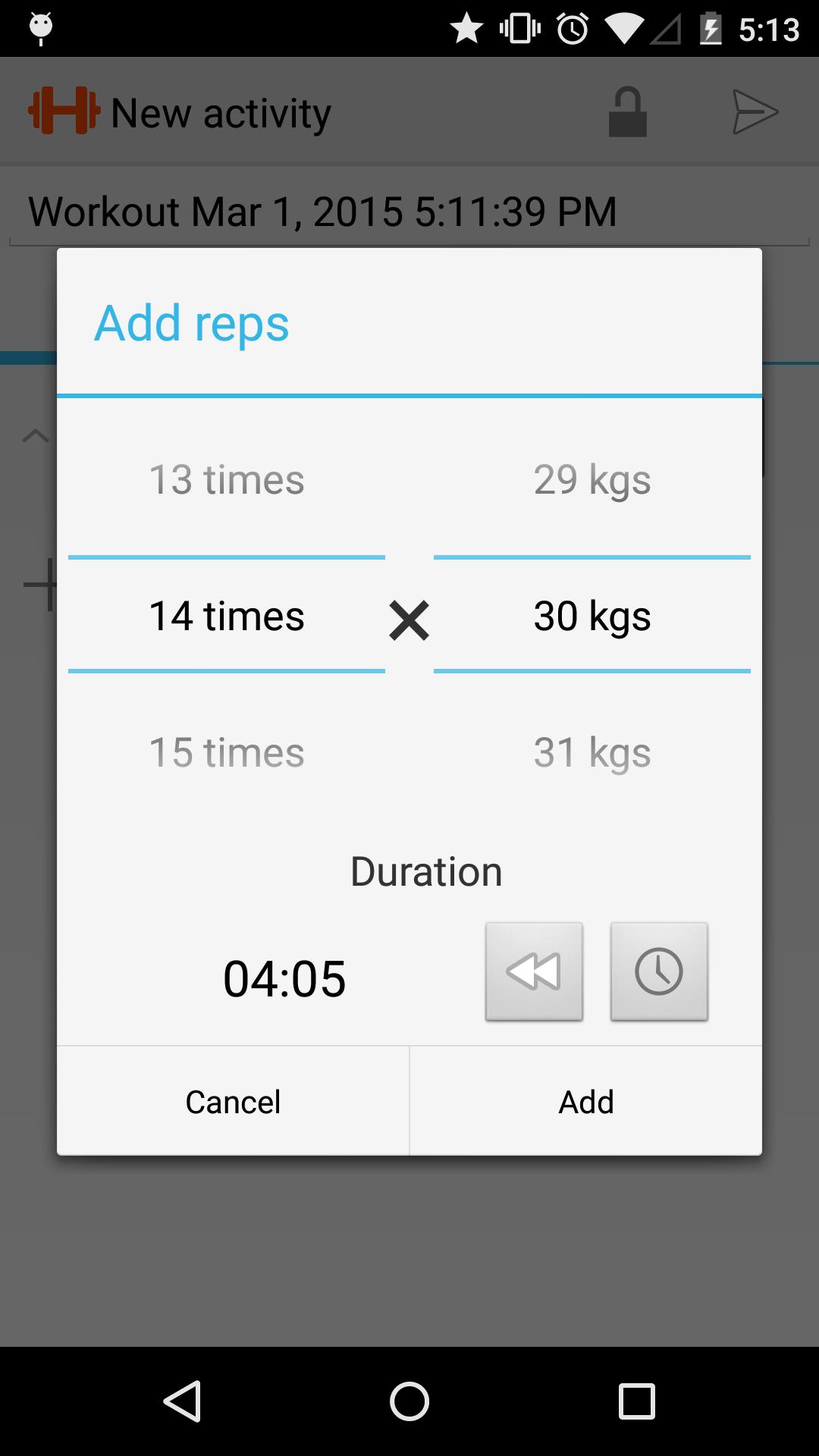Tap the 14 times value field
The height and width of the screenshot is (1456, 819).
click(x=227, y=616)
